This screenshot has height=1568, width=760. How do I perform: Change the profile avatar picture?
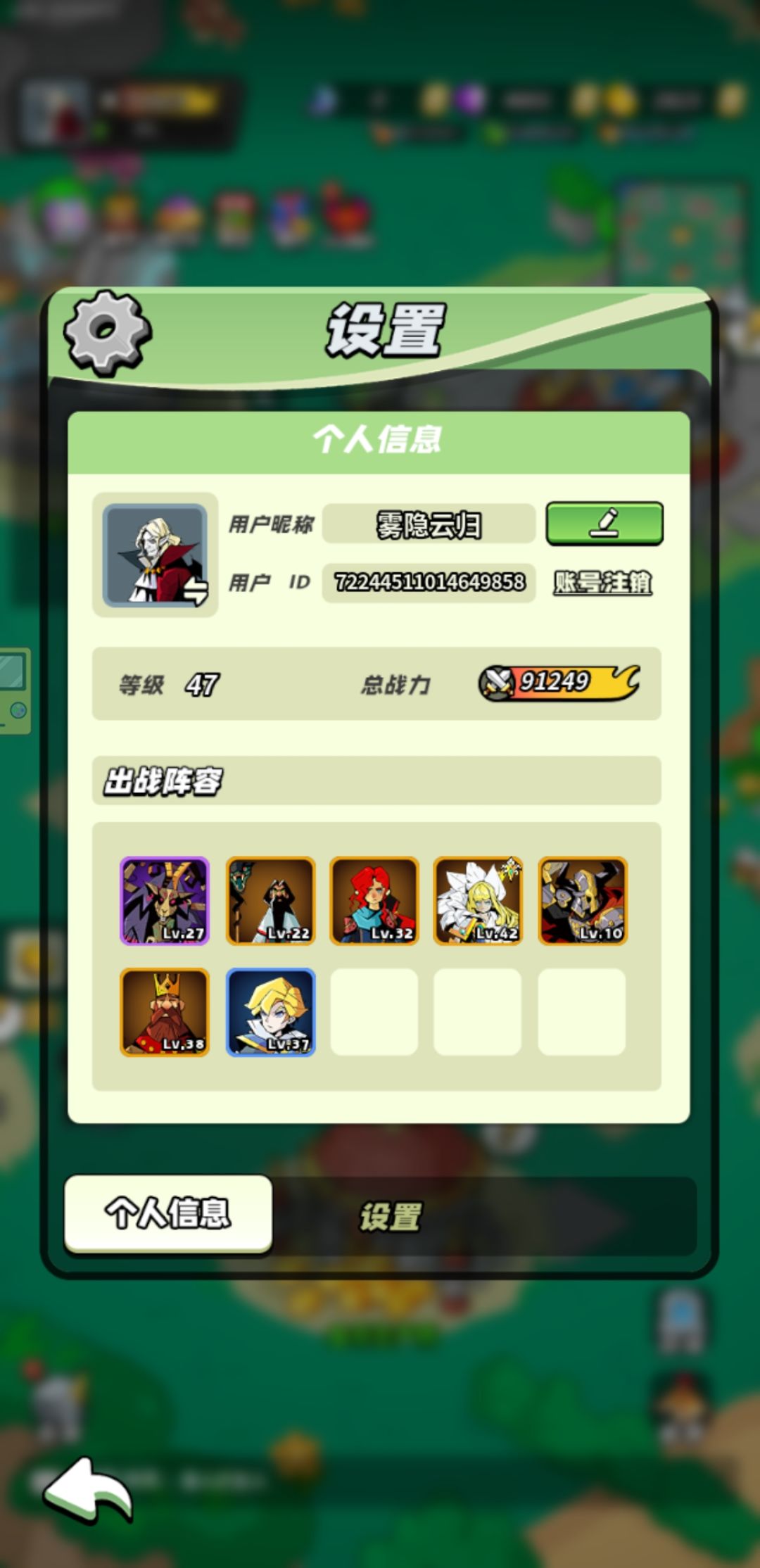coord(156,555)
